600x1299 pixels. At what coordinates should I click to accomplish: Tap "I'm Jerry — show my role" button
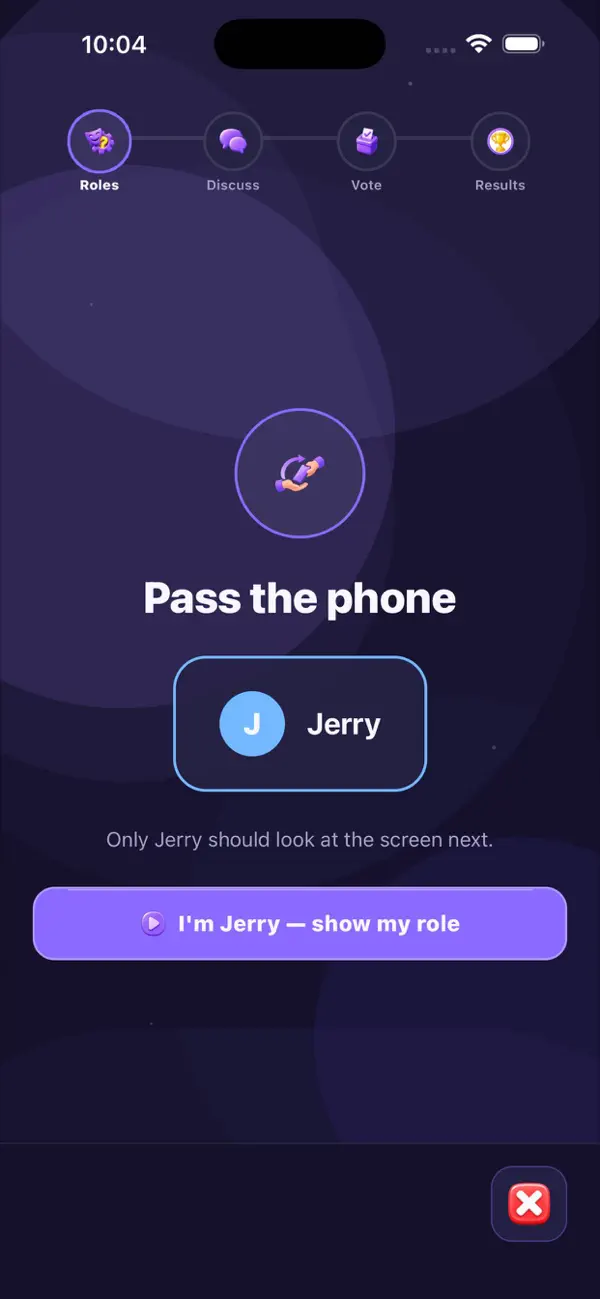(x=300, y=923)
